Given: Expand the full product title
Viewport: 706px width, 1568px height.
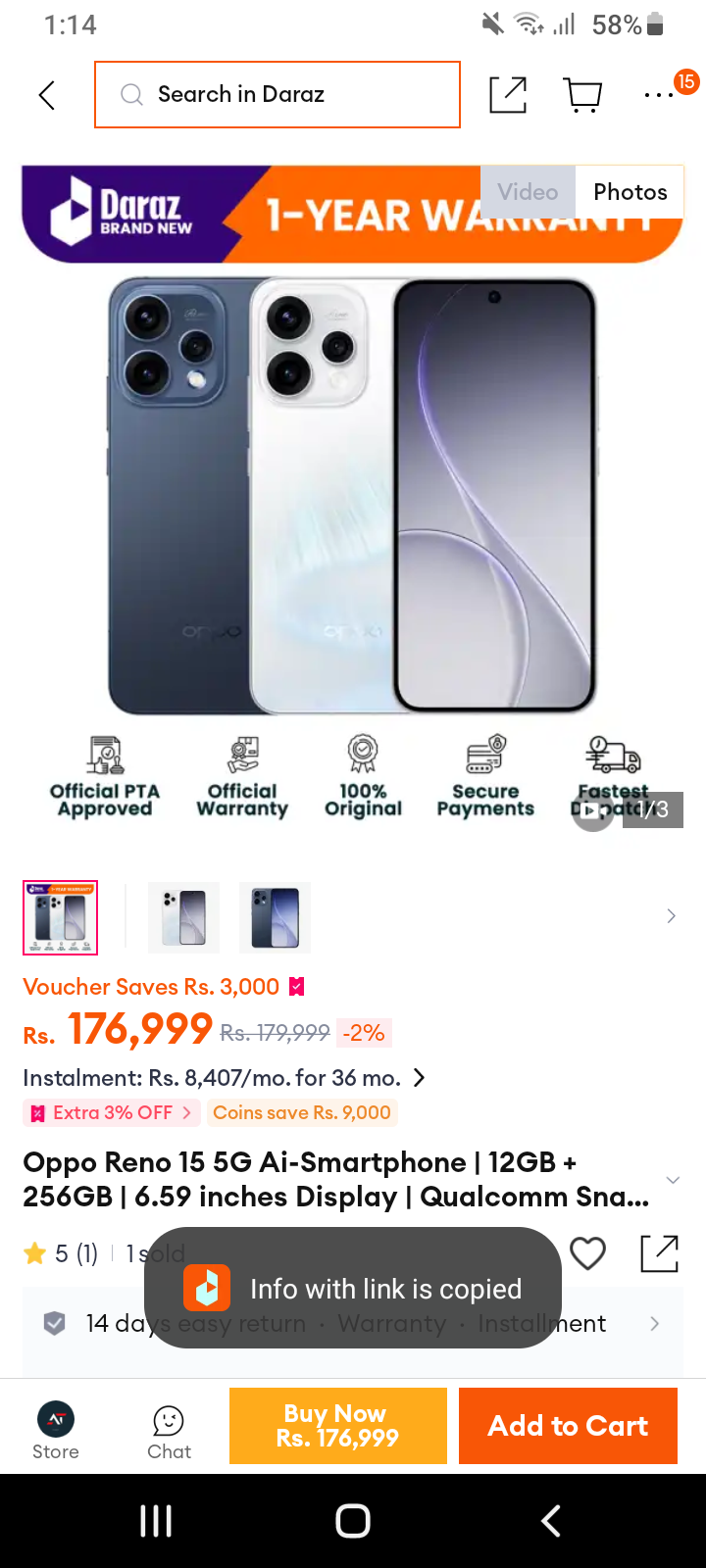Looking at the screenshot, I should tap(673, 1180).
